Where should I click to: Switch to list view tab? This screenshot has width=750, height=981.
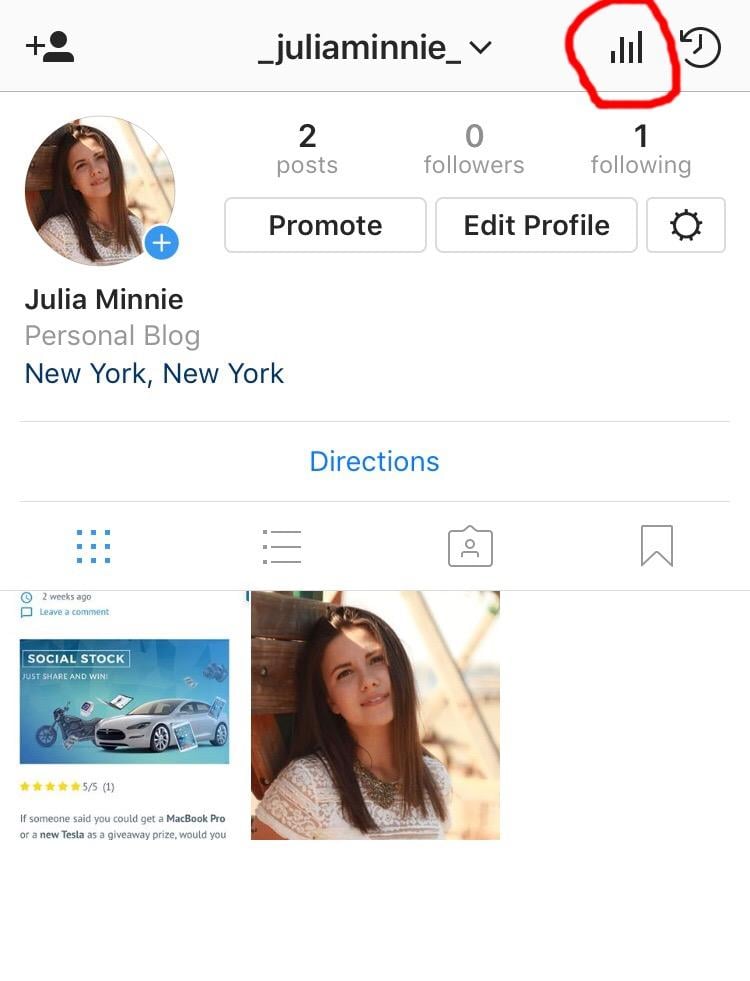tap(282, 546)
